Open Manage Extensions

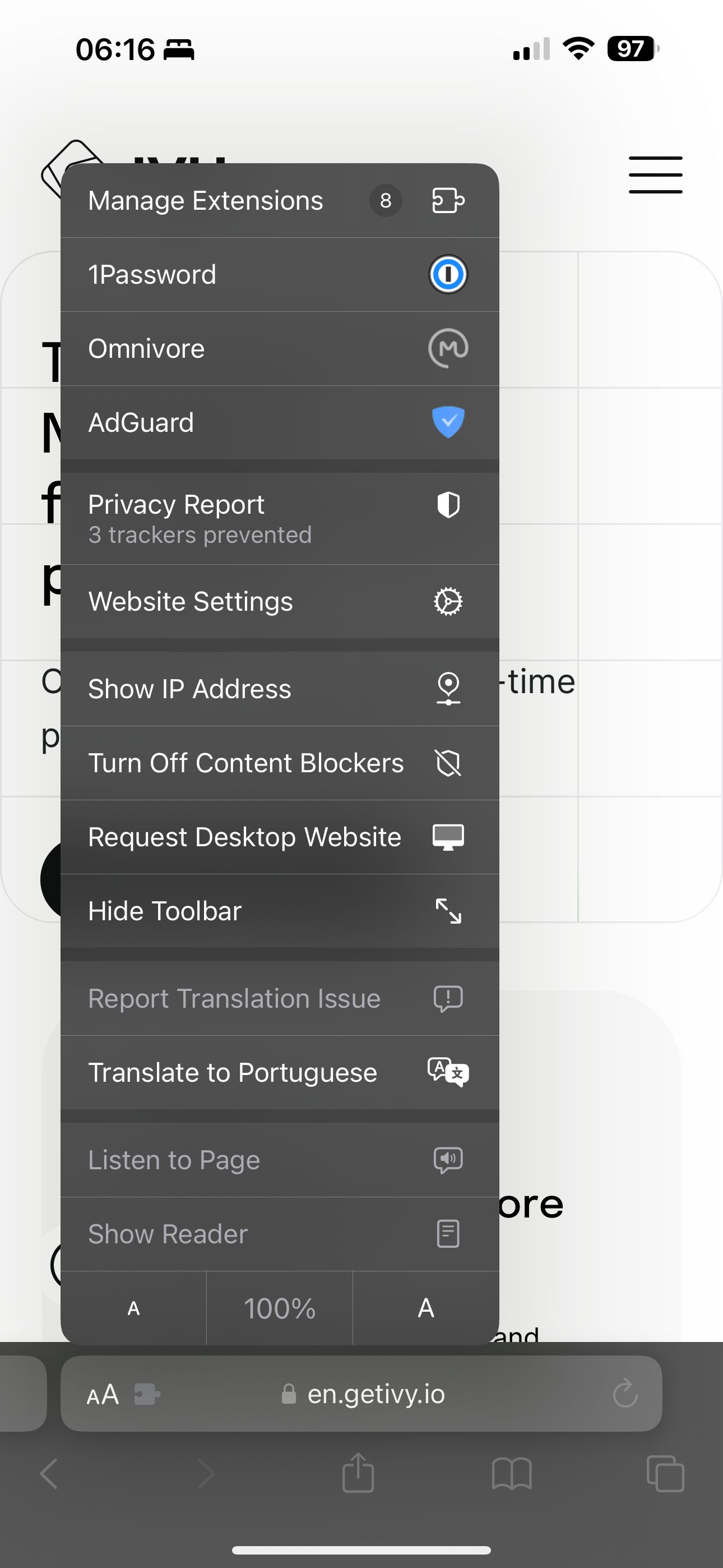[x=279, y=201]
